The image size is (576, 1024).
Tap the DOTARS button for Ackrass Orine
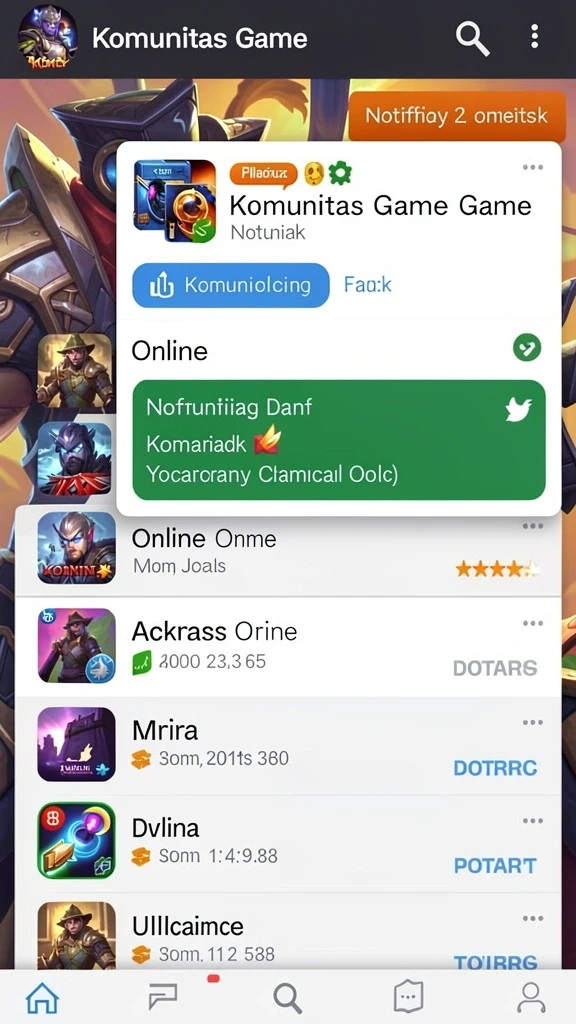tap(495, 668)
